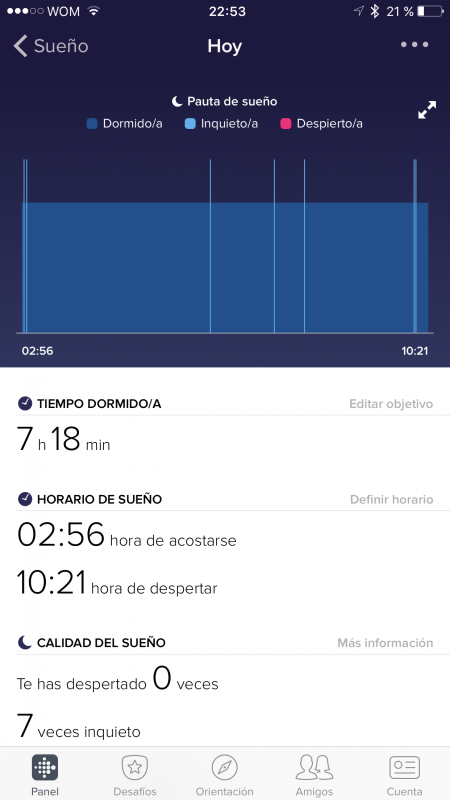Open Más información about sleep quality
Viewport: 450px width, 800px height.
385,643
